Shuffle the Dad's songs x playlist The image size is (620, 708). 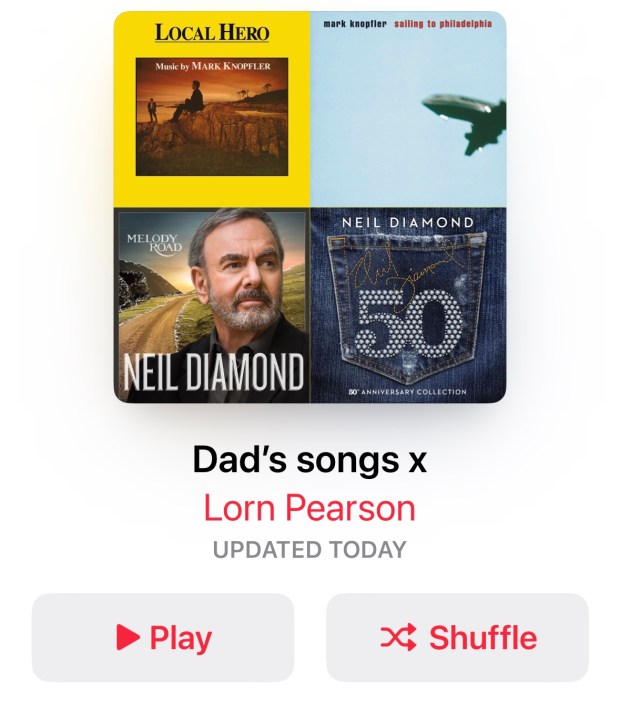click(x=457, y=637)
